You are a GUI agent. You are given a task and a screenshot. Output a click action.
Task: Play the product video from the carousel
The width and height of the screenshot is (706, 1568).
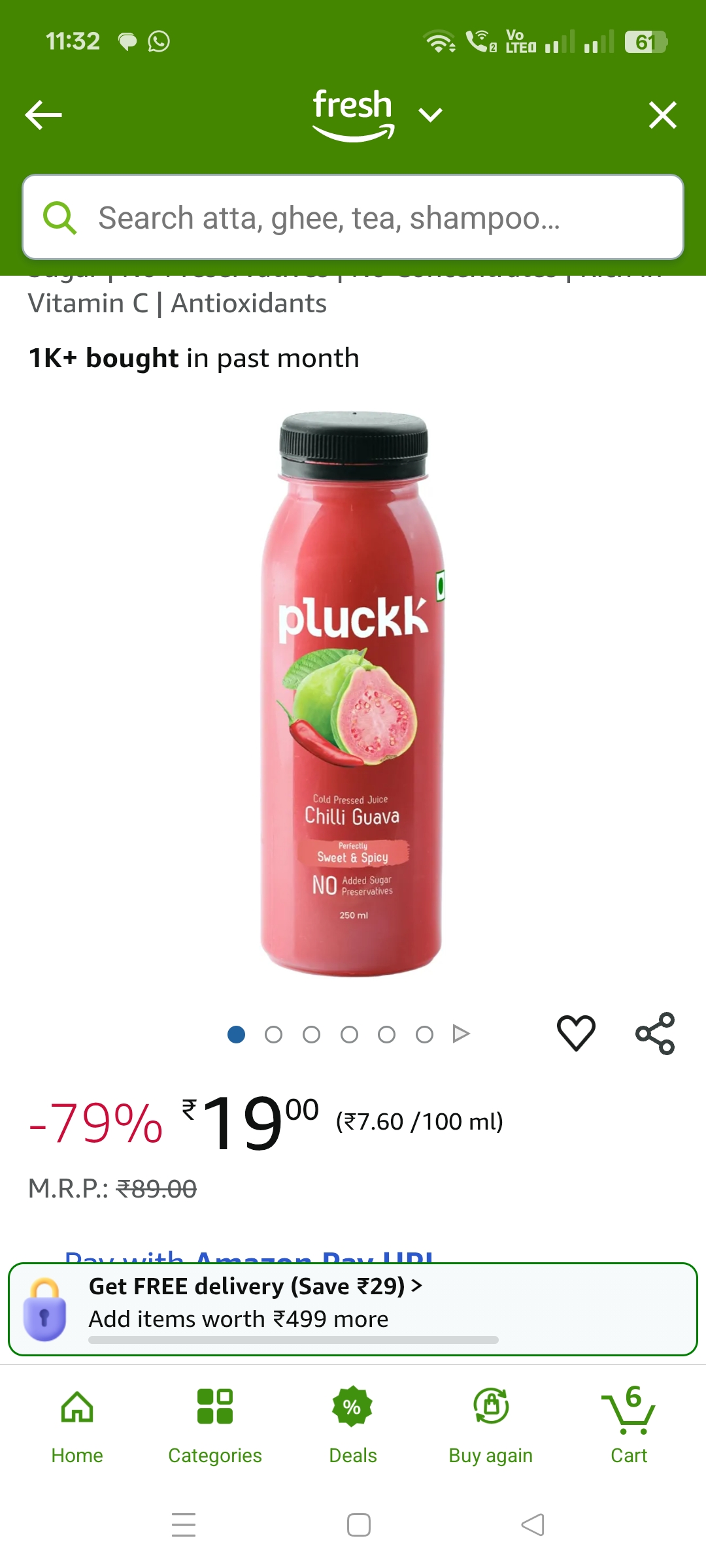pyautogui.click(x=461, y=1034)
